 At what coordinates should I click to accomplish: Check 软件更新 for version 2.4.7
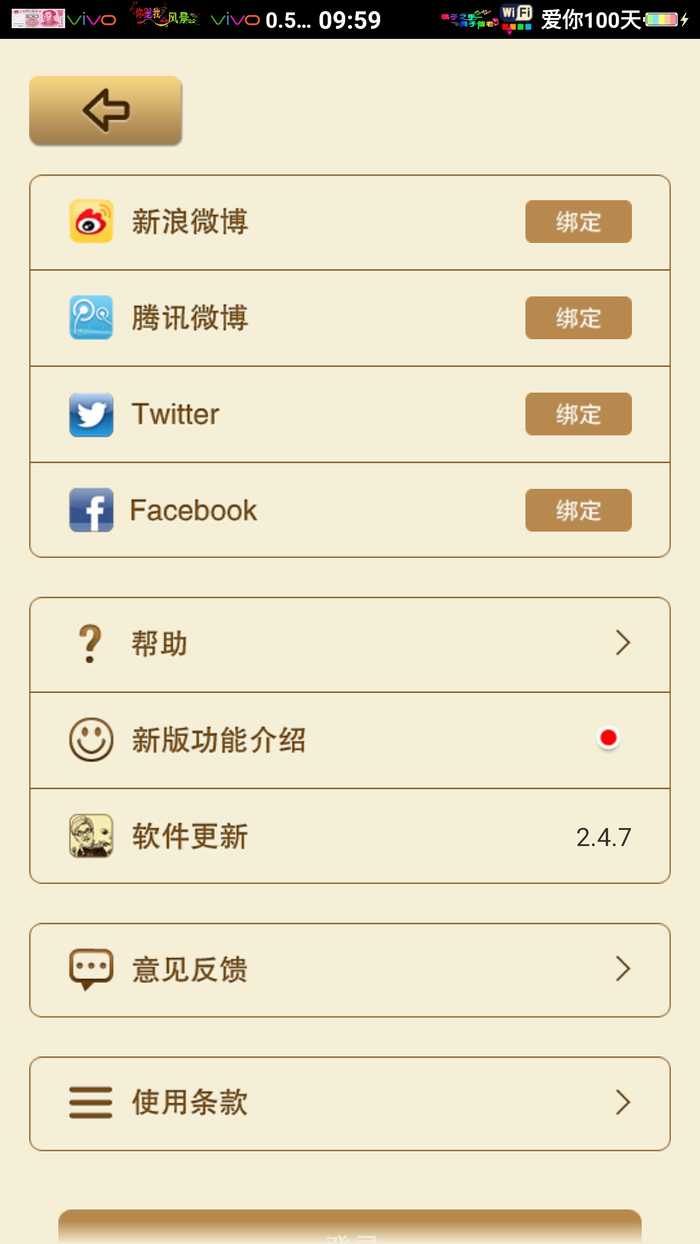pyautogui.click(x=349, y=836)
